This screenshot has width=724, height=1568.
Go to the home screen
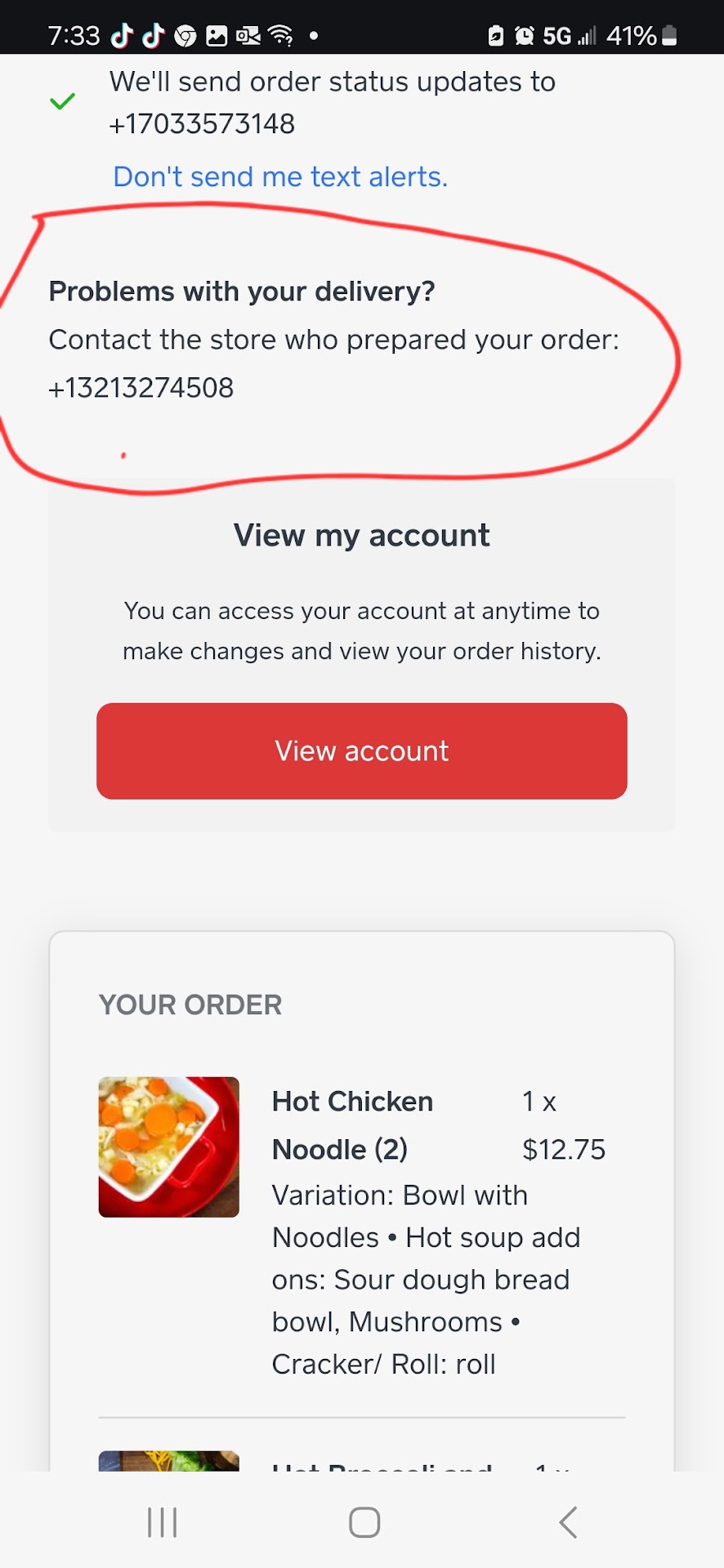tap(364, 1522)
